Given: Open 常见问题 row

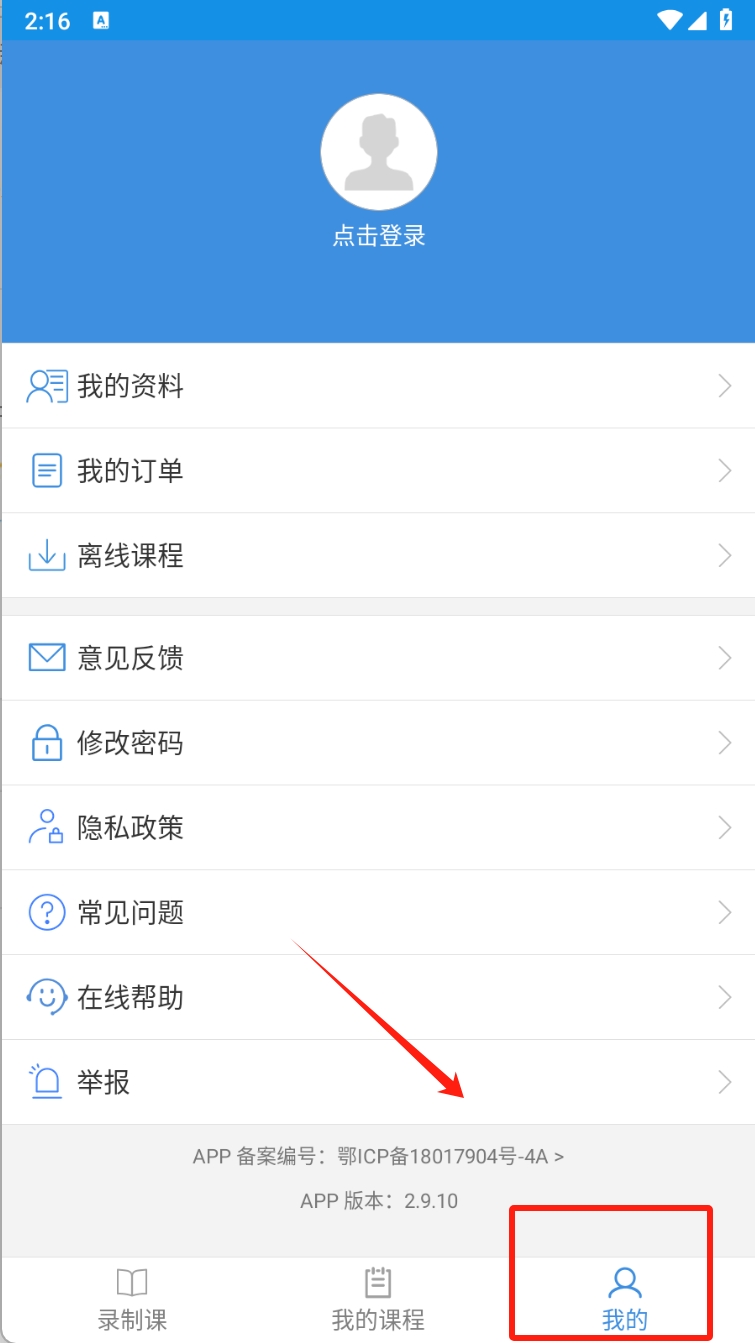Looking at the screenshot, I should (378, 913).
